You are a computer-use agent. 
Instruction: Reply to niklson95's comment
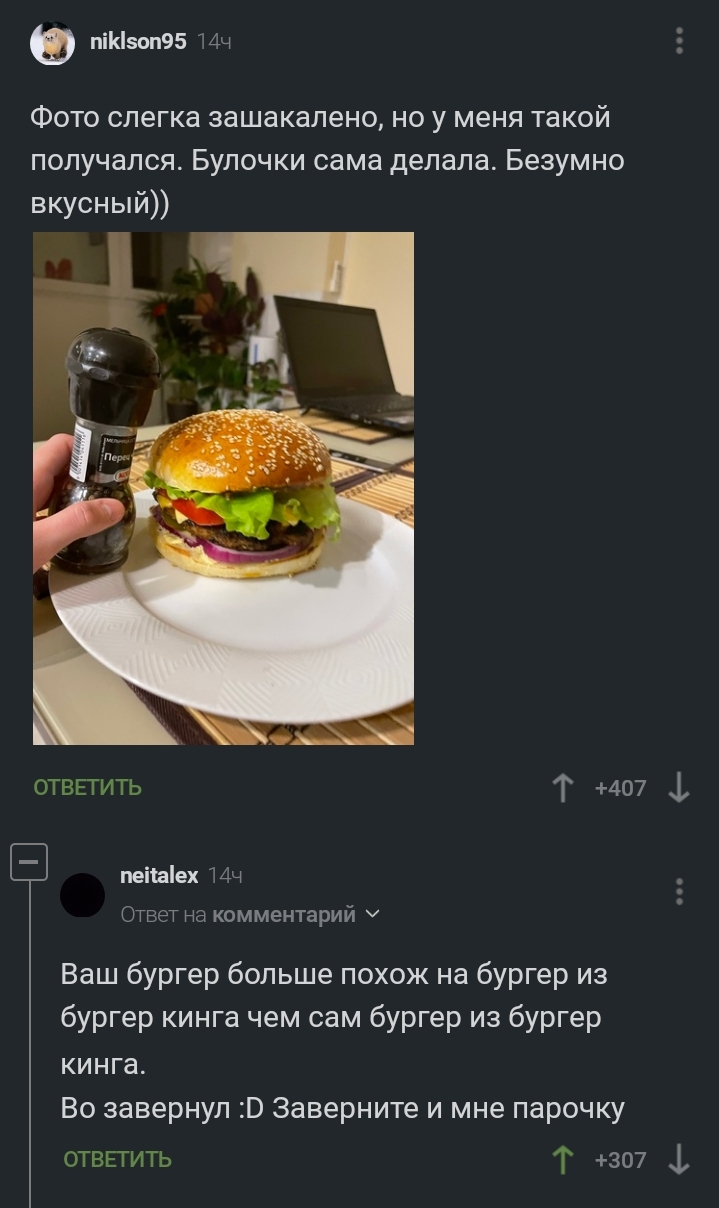coord(88,788)
